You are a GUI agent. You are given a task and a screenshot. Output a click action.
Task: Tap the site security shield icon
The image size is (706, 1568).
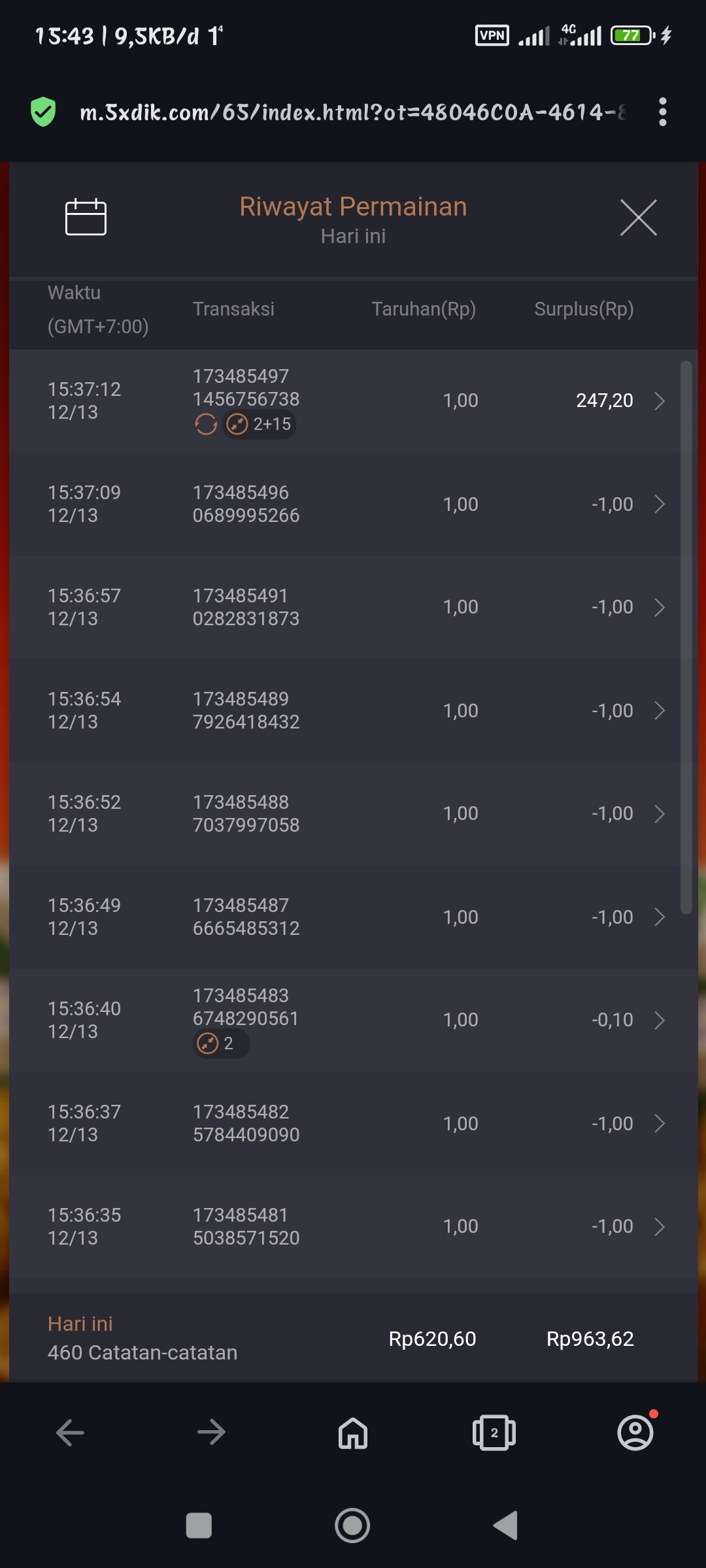(x=43, y=112)
